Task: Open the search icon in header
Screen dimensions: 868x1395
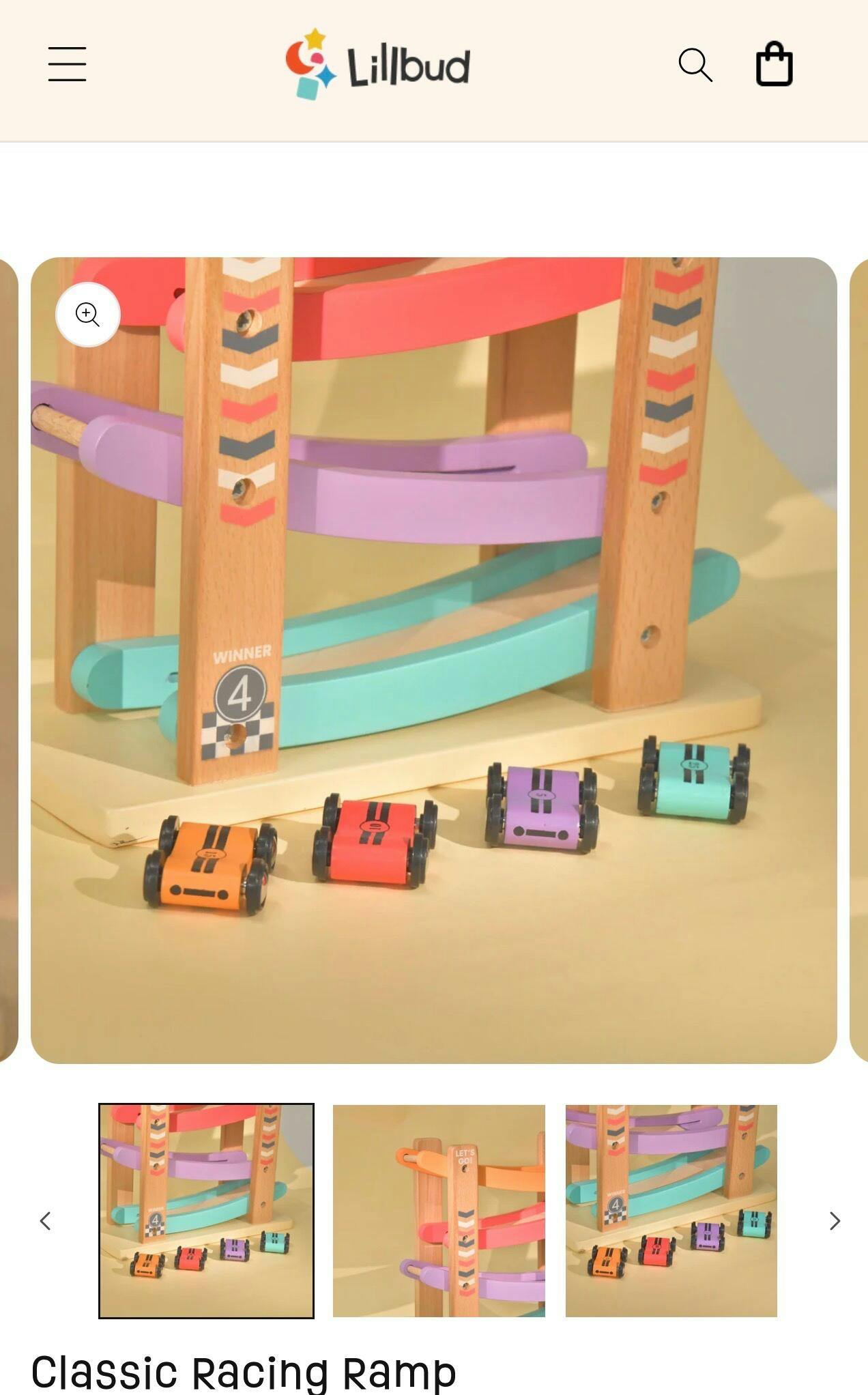Action: tap(695, 65)
